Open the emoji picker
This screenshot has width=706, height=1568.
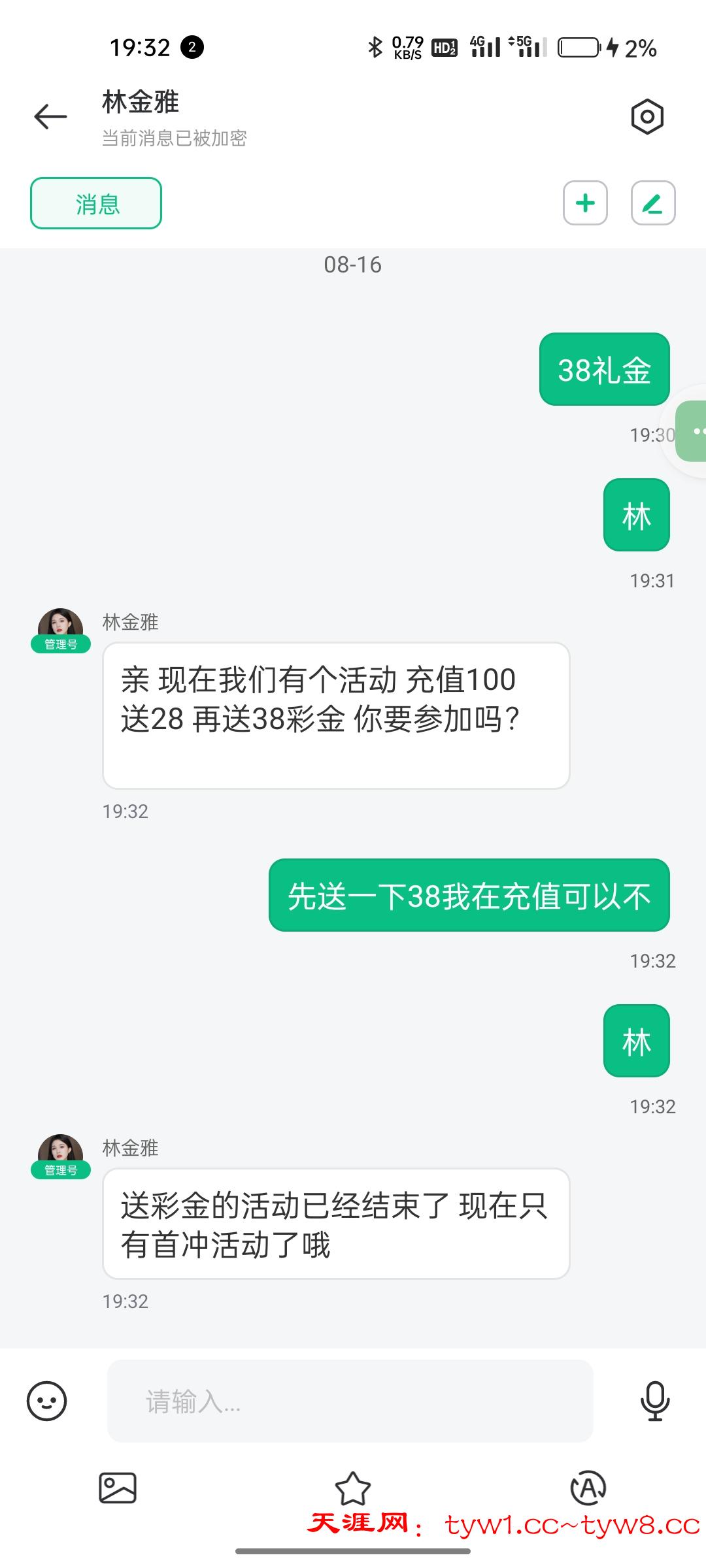pyautogui.click(x=46, y=1401)
